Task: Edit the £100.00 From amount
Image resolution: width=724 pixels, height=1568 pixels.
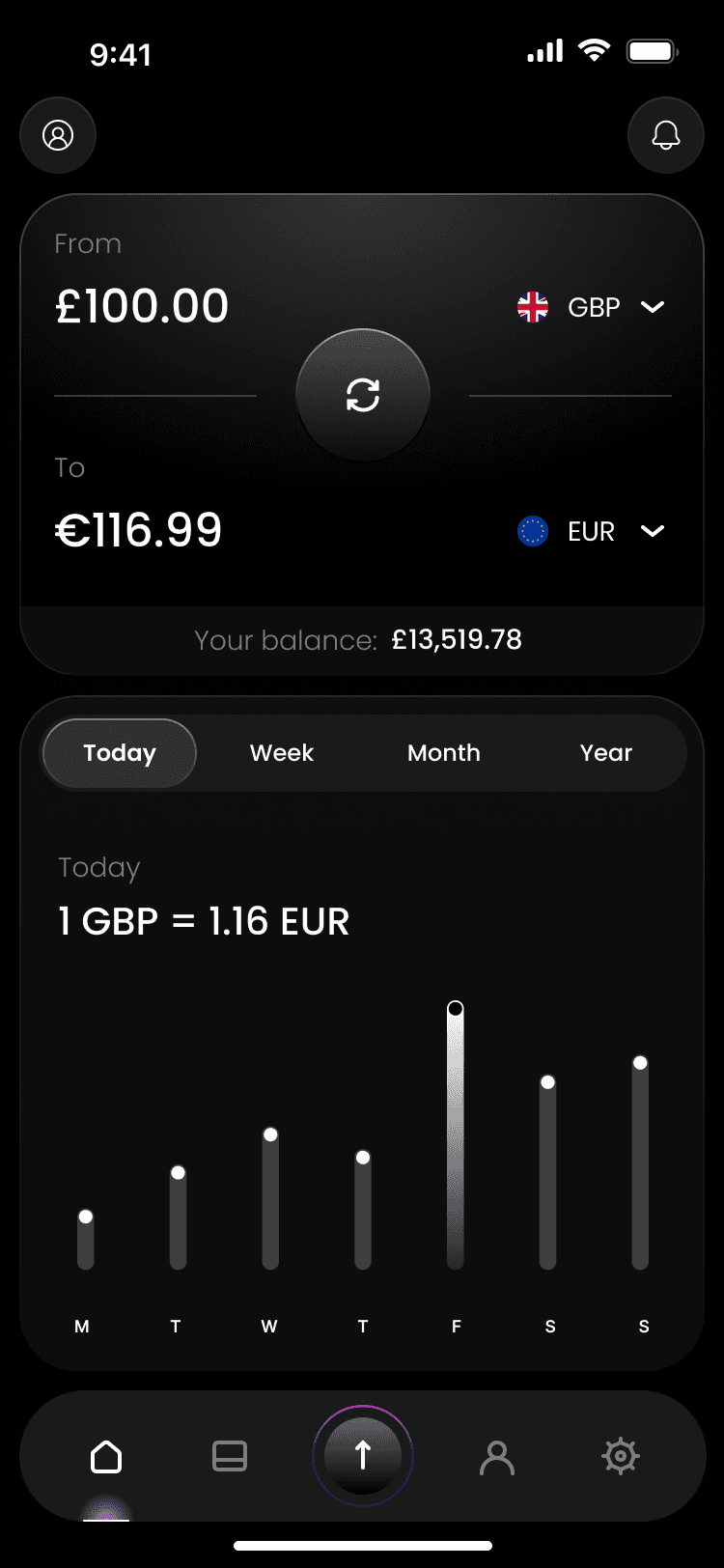Action: [x=142, y=307]
